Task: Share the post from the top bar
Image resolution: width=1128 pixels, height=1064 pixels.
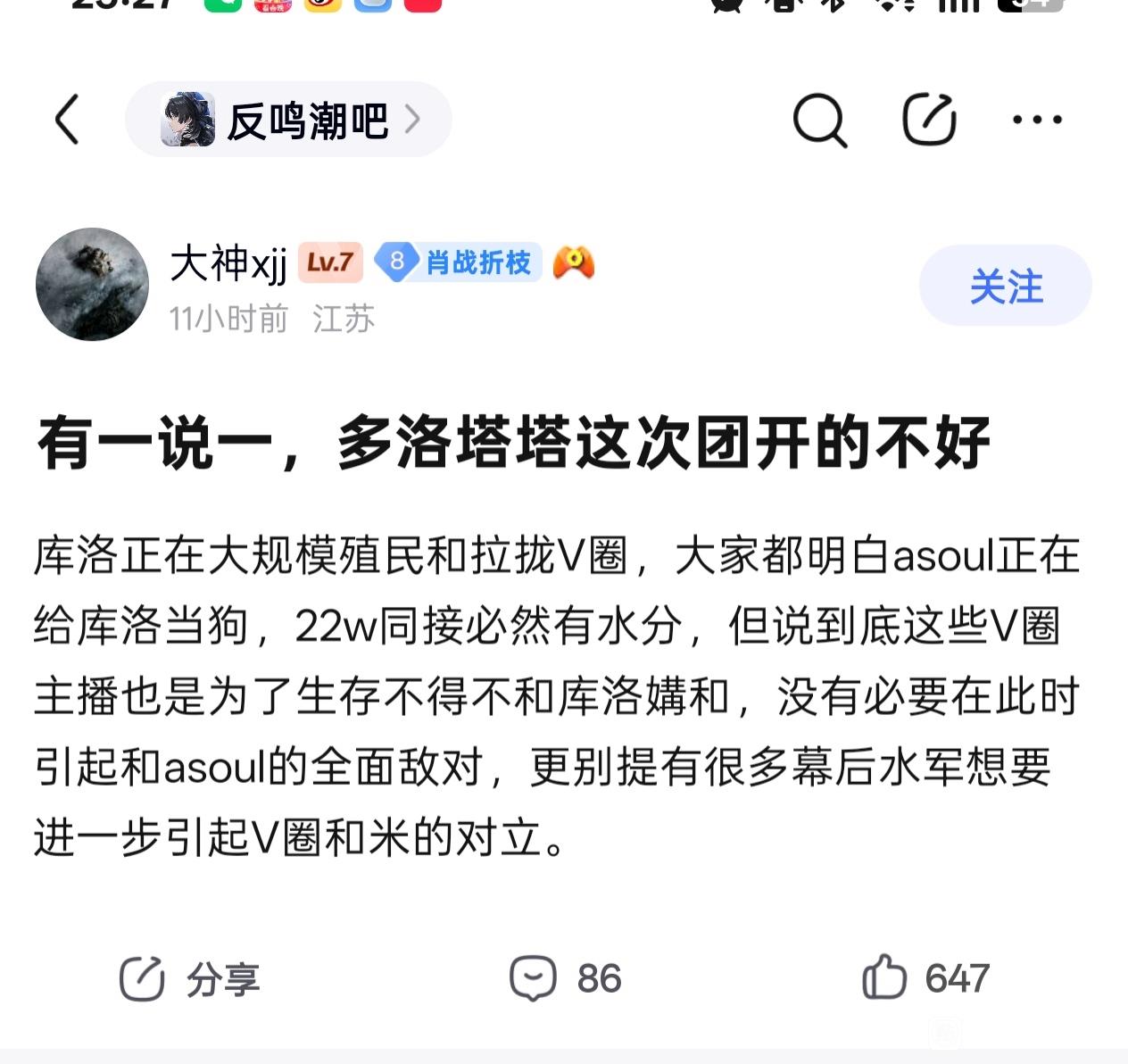Action: (929, 120)
